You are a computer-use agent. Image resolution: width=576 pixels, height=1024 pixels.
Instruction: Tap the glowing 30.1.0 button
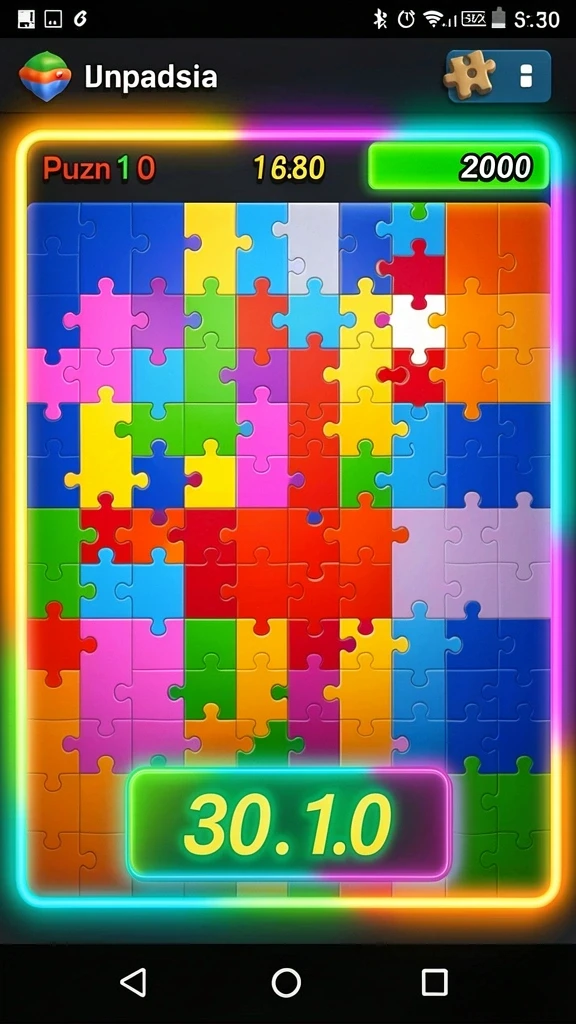point(289,823)
